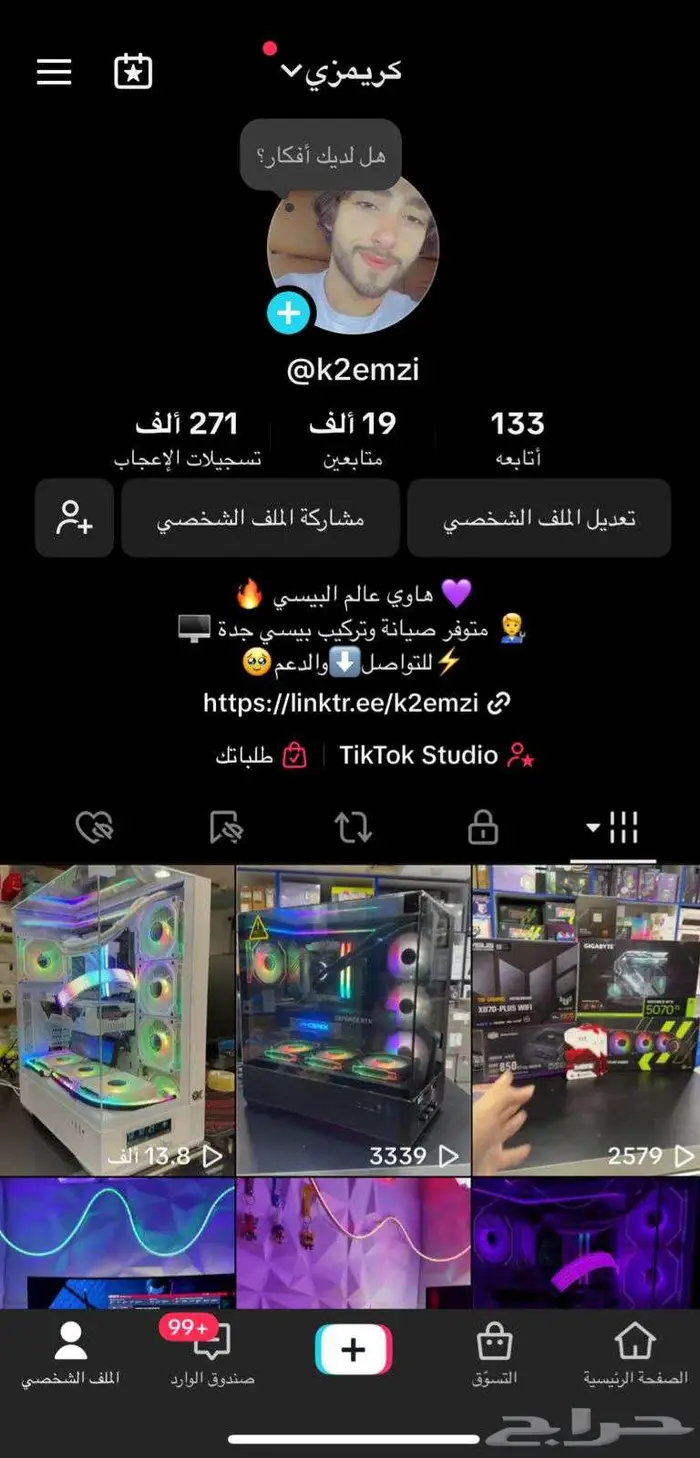Viewport: 700px width, 1458px height.
Task: Share profile via مشاركة الملف الشخصي
Action: (261, 518)
